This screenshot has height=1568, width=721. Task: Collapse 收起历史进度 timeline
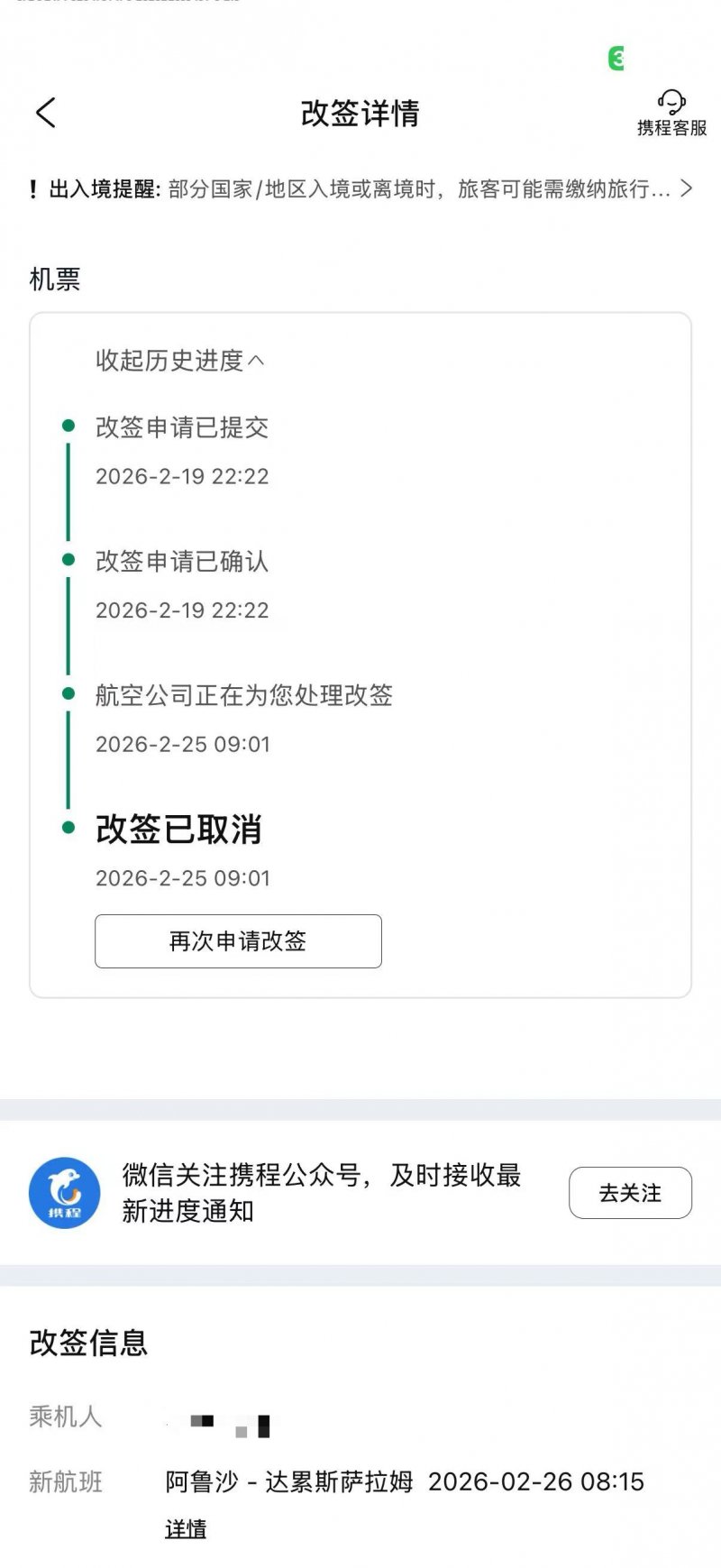(179, 361)
